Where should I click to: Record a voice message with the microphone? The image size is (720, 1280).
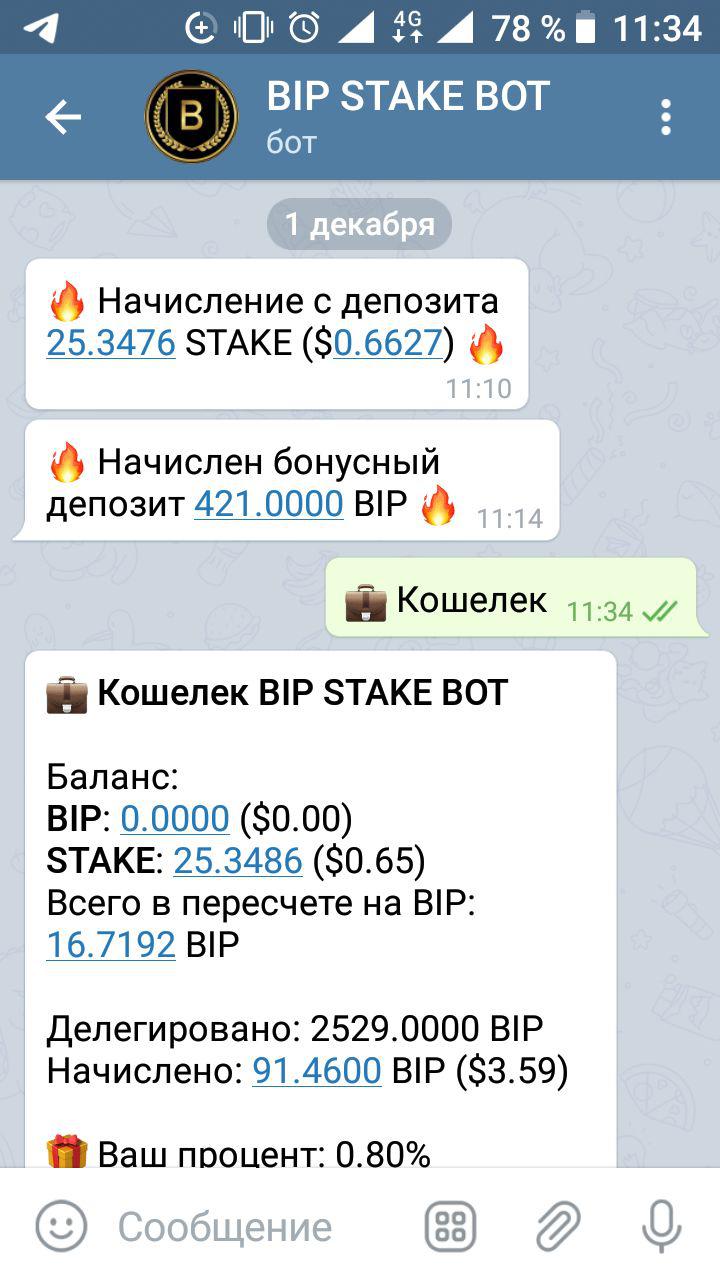click(660, 1226)
